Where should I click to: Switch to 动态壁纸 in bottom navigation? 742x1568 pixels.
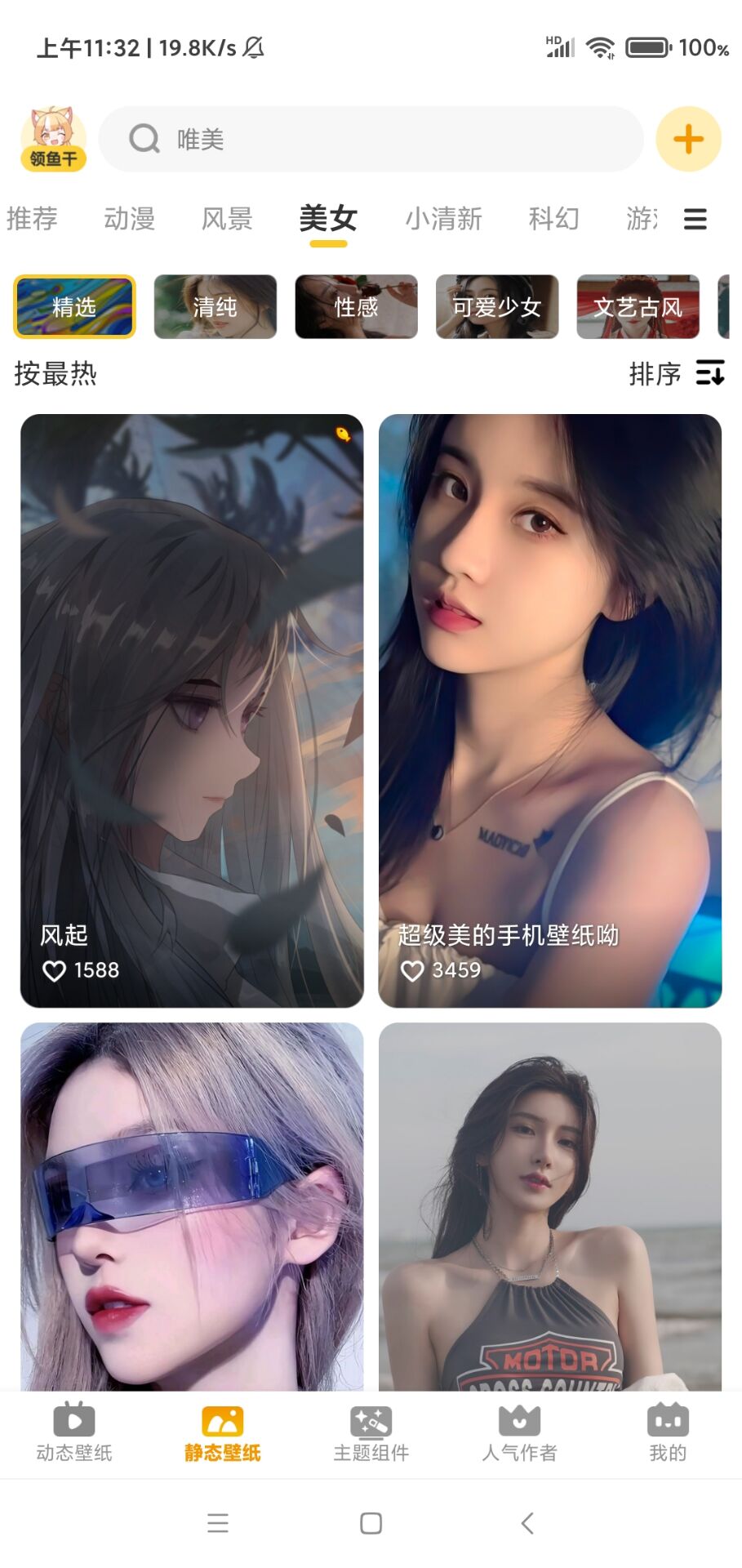tap(74, 1432)
